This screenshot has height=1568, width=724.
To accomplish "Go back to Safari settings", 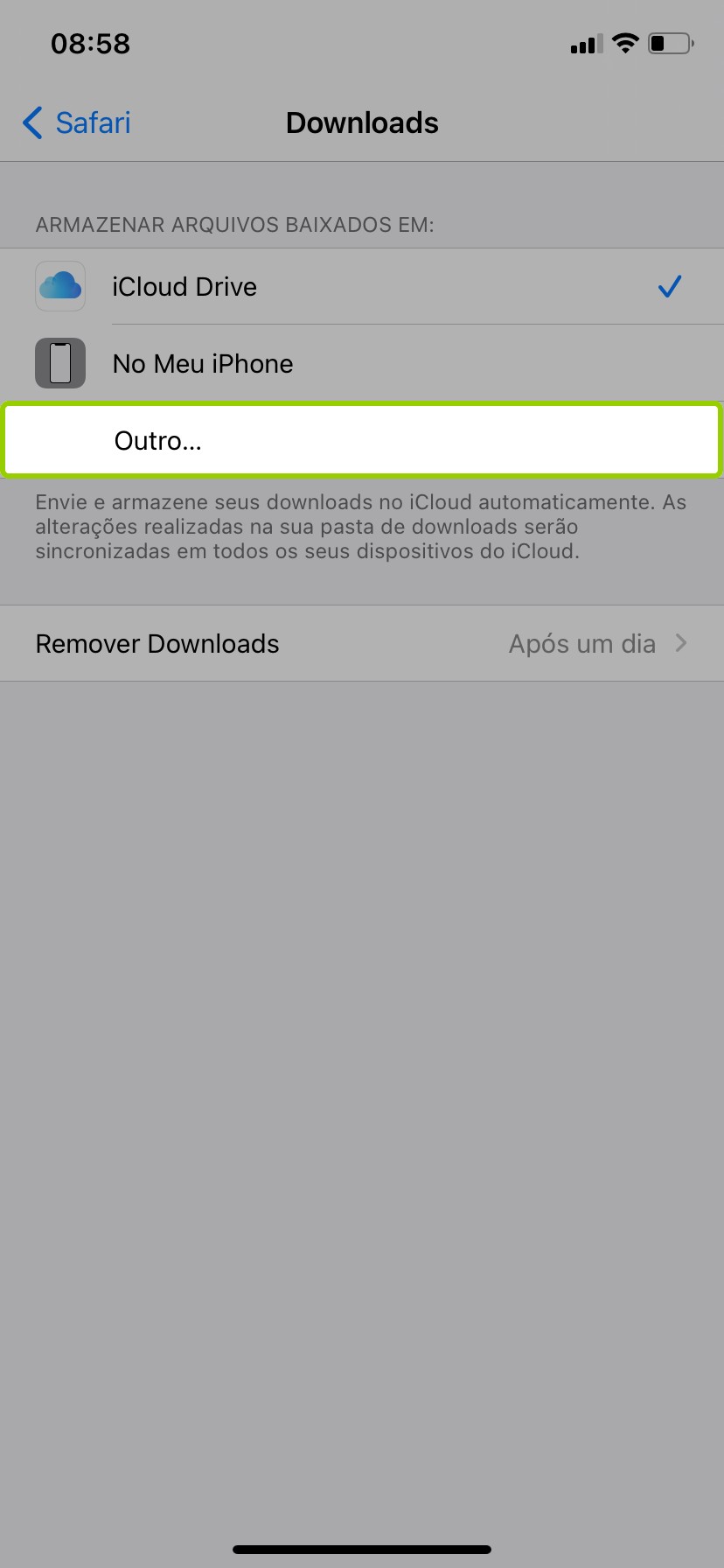I will pyautogui.click(x=77, y=123).
